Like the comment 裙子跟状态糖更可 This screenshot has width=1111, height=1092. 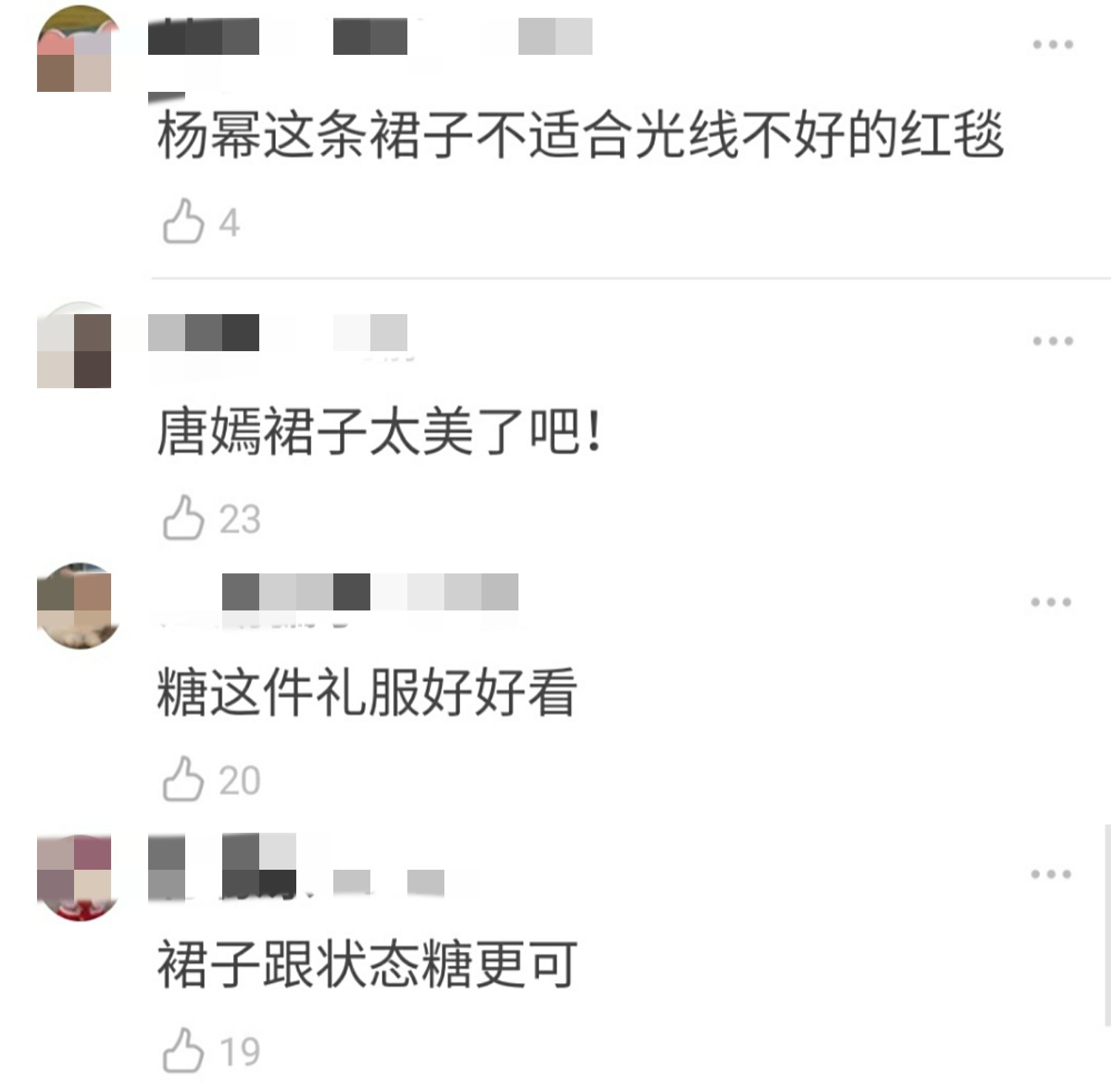point(183,1050)
